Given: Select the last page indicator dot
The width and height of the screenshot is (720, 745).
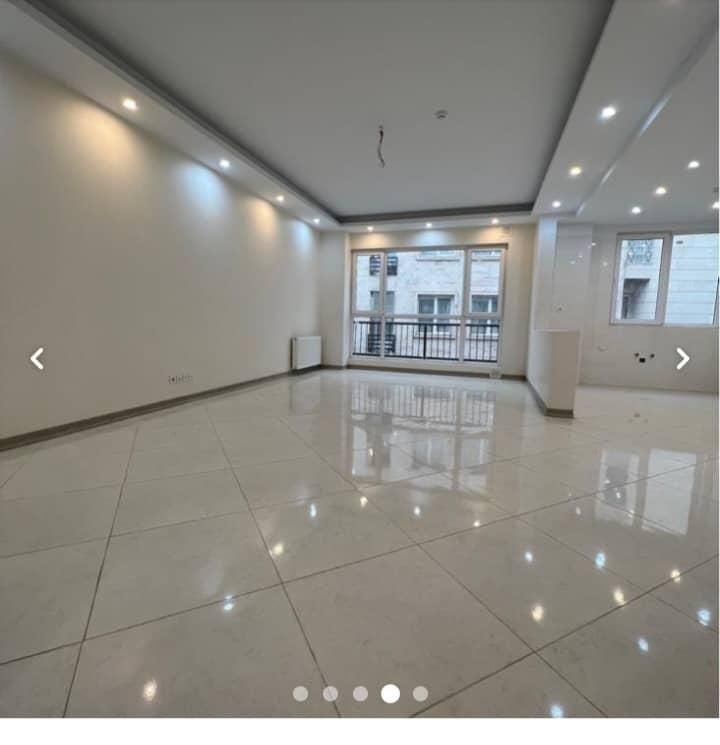Looking at the screenshot, I should click(x=420, y=693).
